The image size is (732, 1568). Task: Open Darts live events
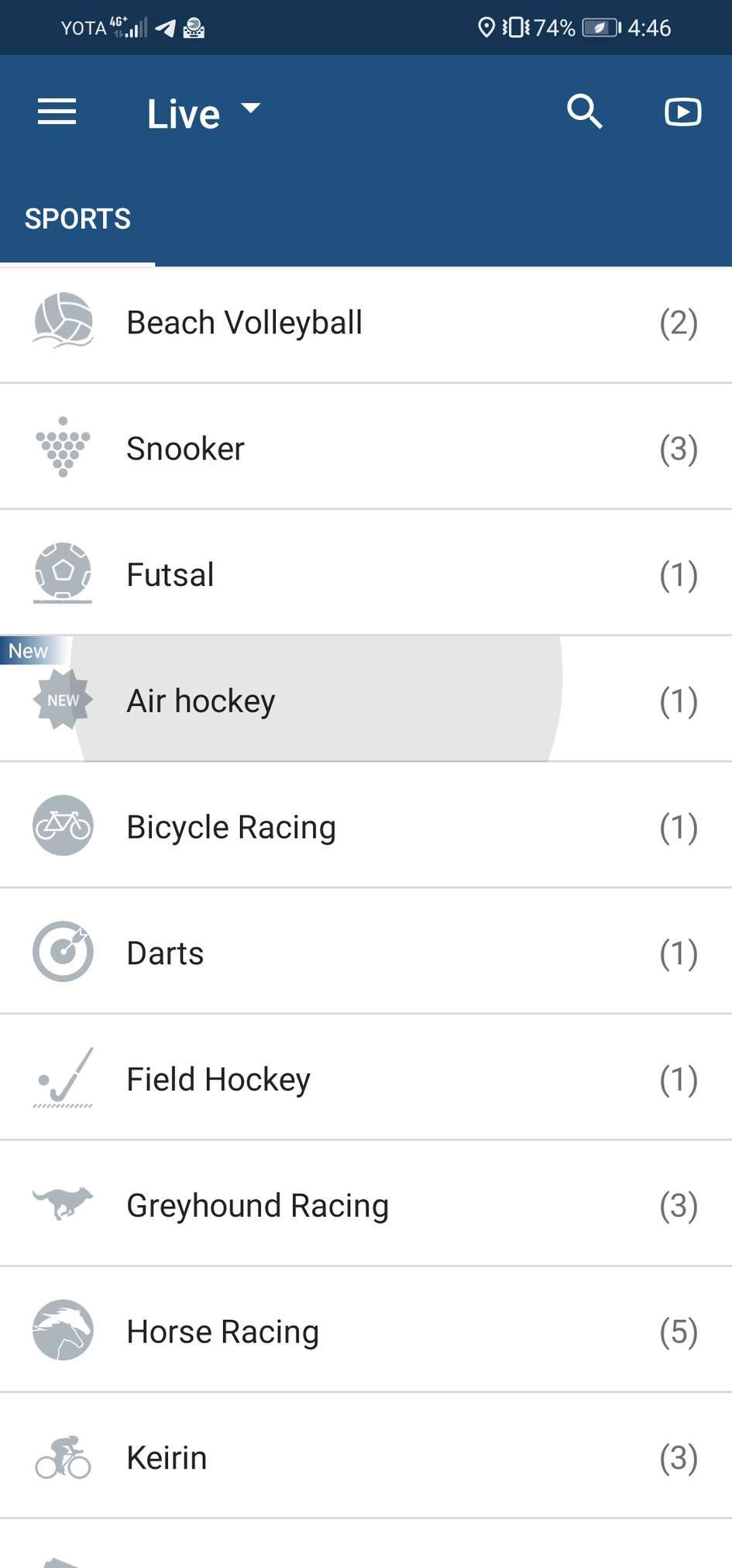165,953
